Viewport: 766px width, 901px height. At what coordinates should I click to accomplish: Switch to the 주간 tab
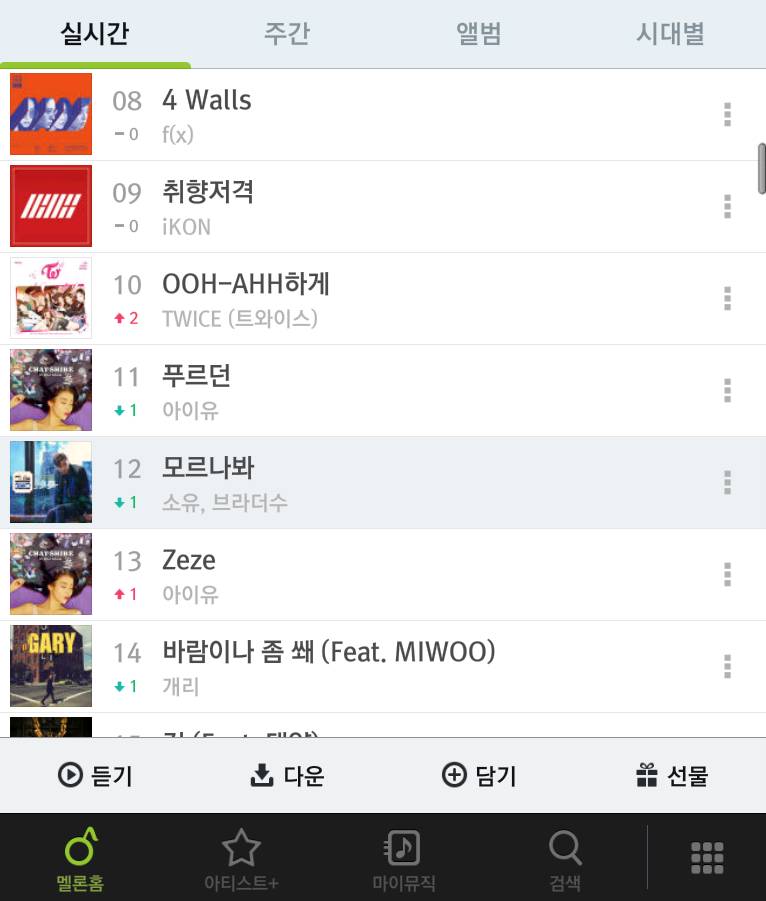pos(287,34)
